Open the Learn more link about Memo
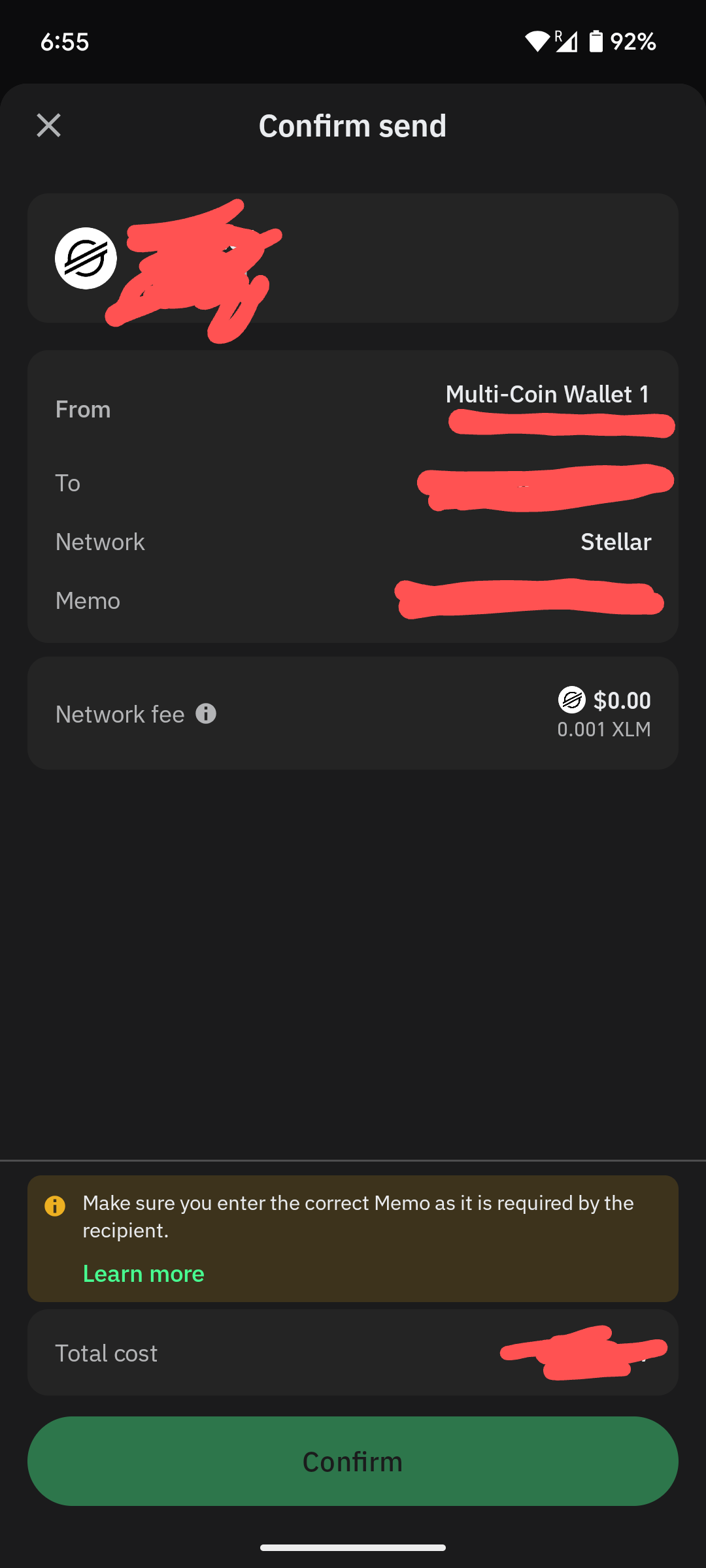 [x=144, y=1273]
